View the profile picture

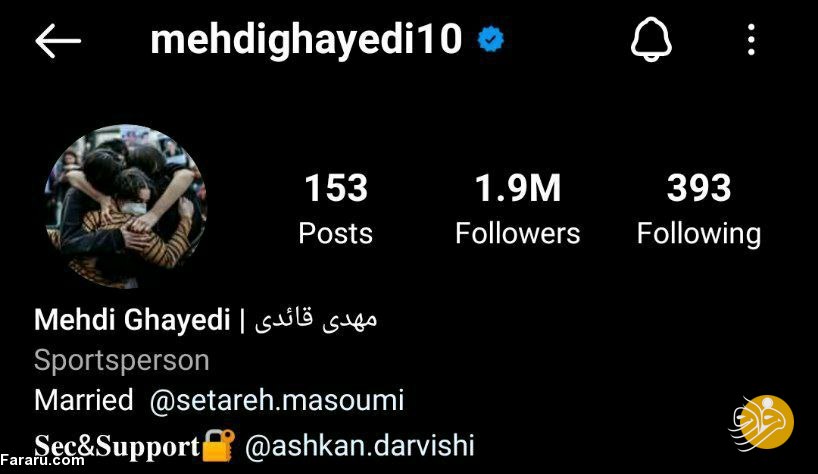coord(127,207)
